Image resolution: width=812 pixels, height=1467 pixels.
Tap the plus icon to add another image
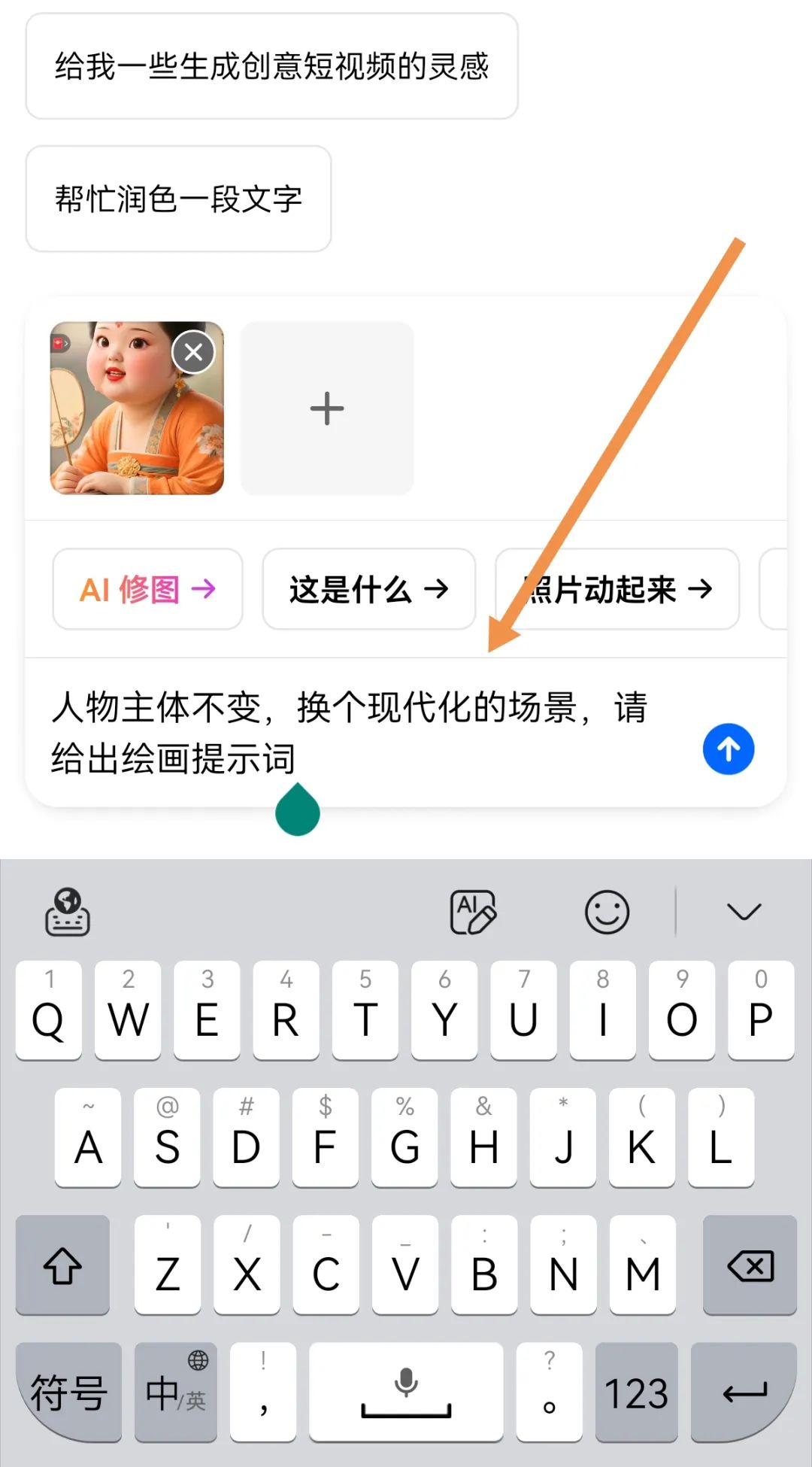coord(327,408)
